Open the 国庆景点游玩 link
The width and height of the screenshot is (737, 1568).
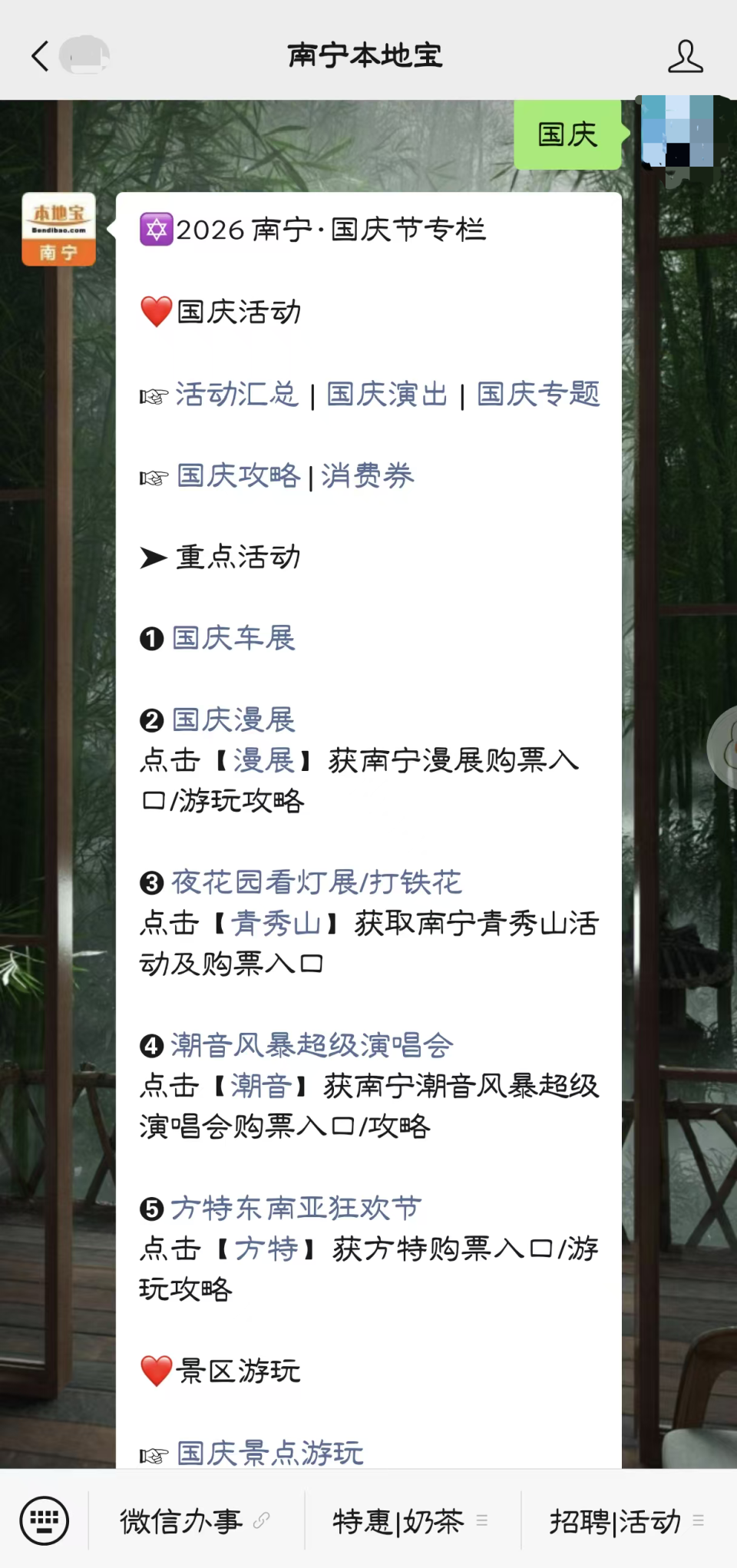(x=270, y=1453)
